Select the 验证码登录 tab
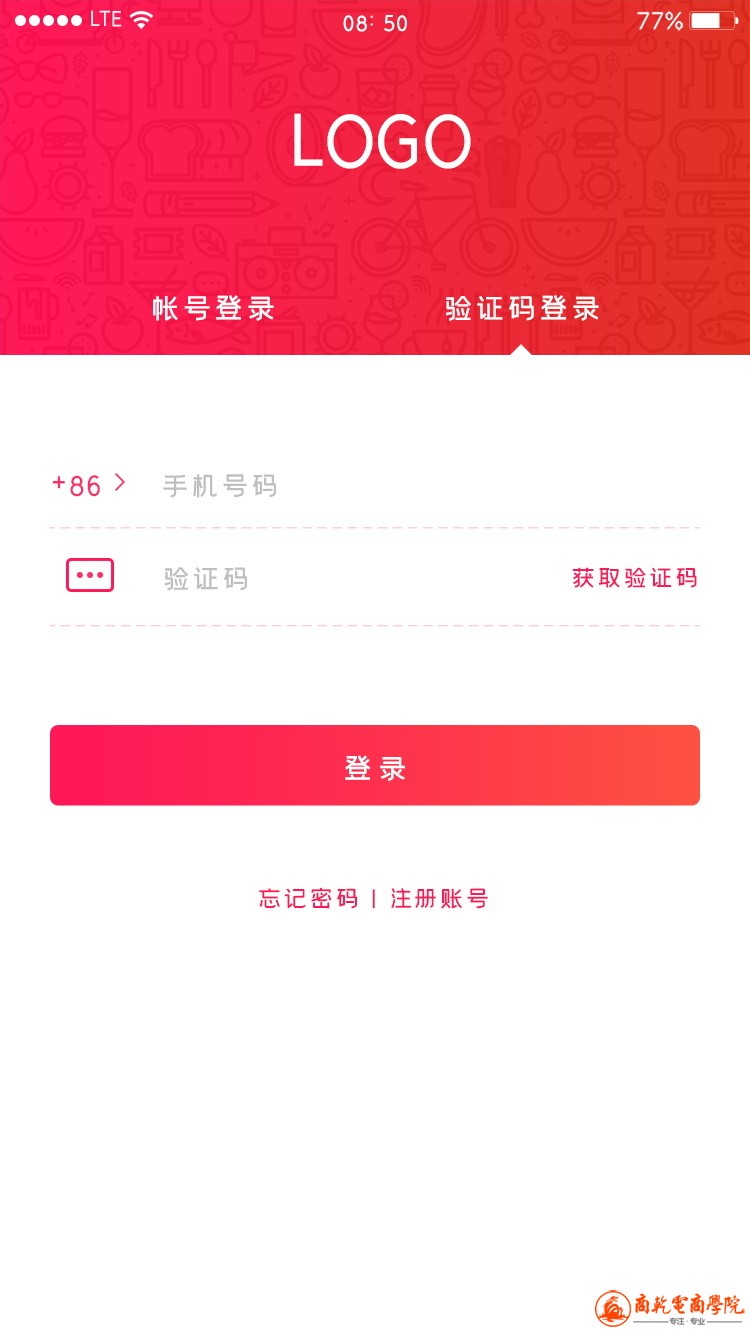The width and height of the screenshot is (750, 1334). point(521,308)
